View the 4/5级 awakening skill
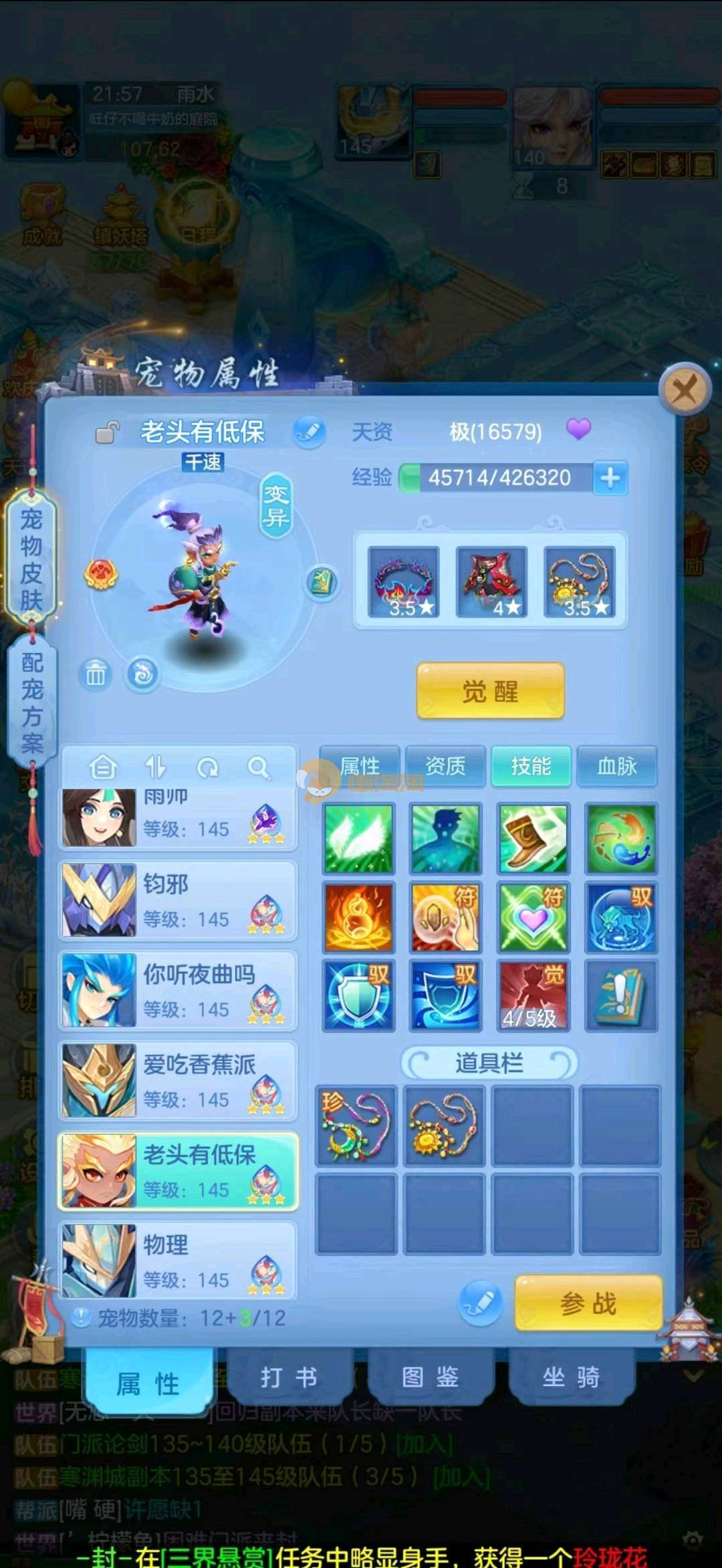The image size is (722, 1568). click(x=533, y=995)
